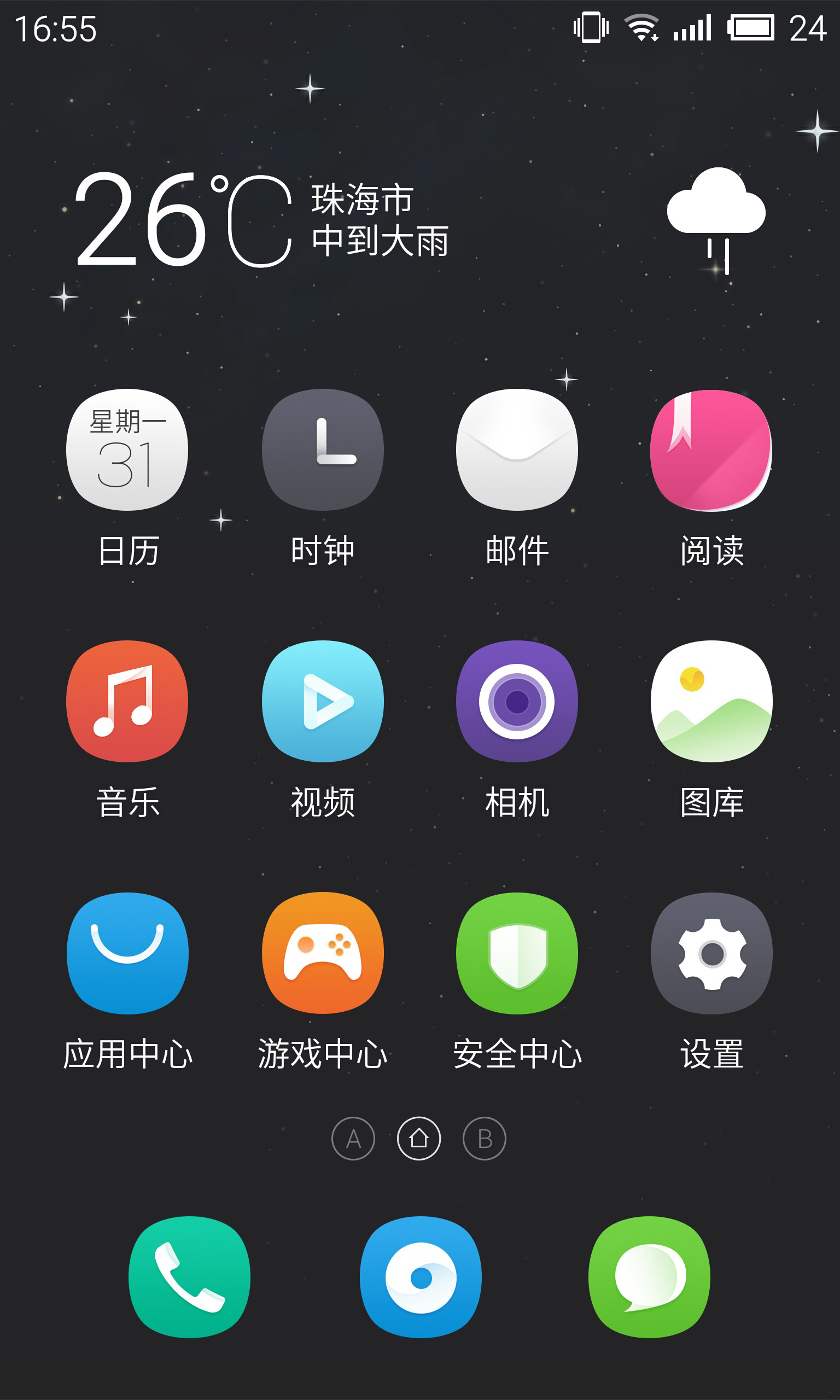Tap the home page indicator
Screen dimensions: 840x1400
[419, 1139]
